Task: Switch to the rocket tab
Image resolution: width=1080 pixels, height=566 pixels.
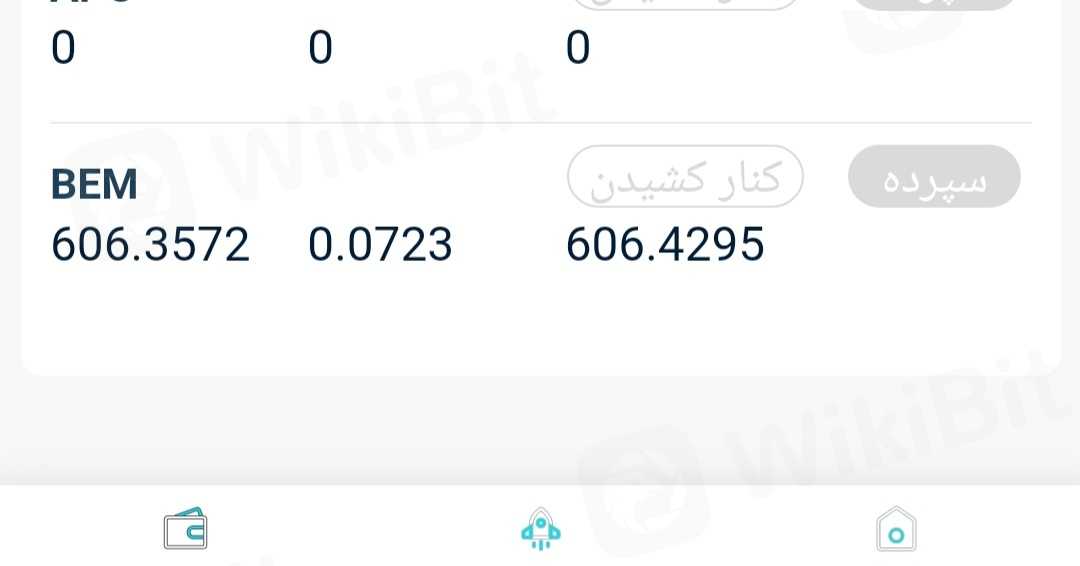Action: (x=541, y=529)
